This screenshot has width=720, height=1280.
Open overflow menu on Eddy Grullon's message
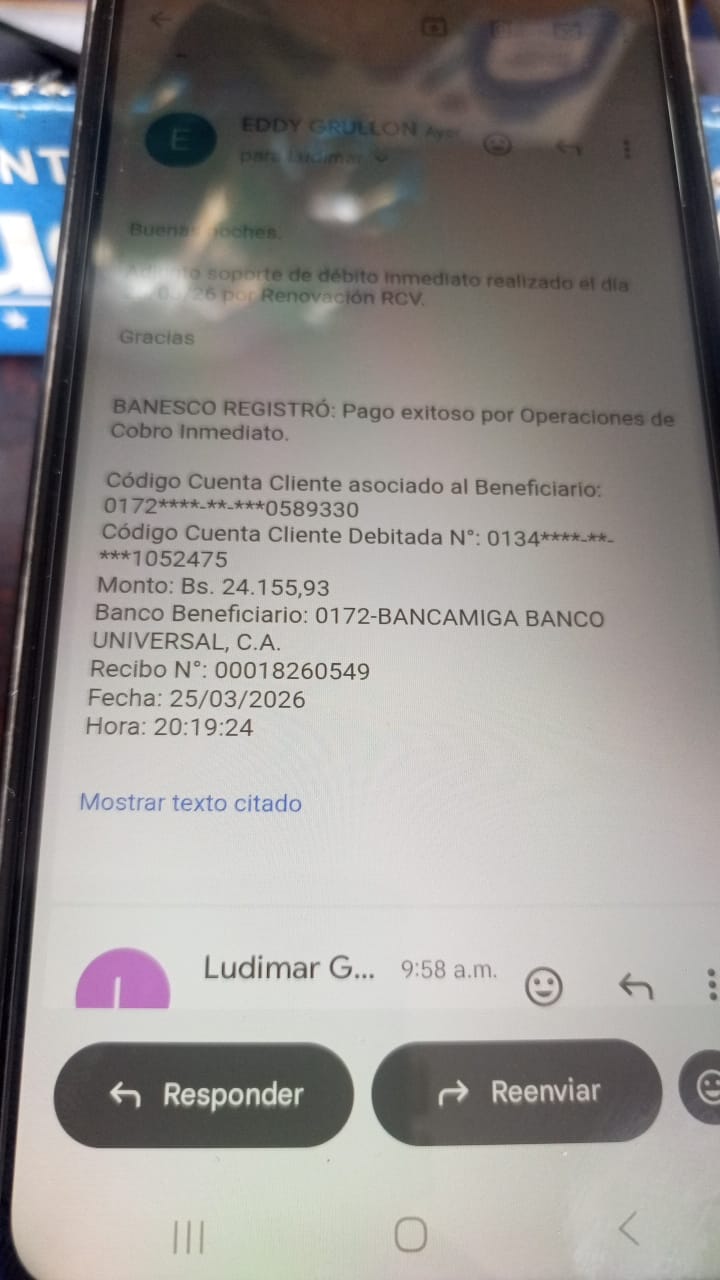coord(627,149)
